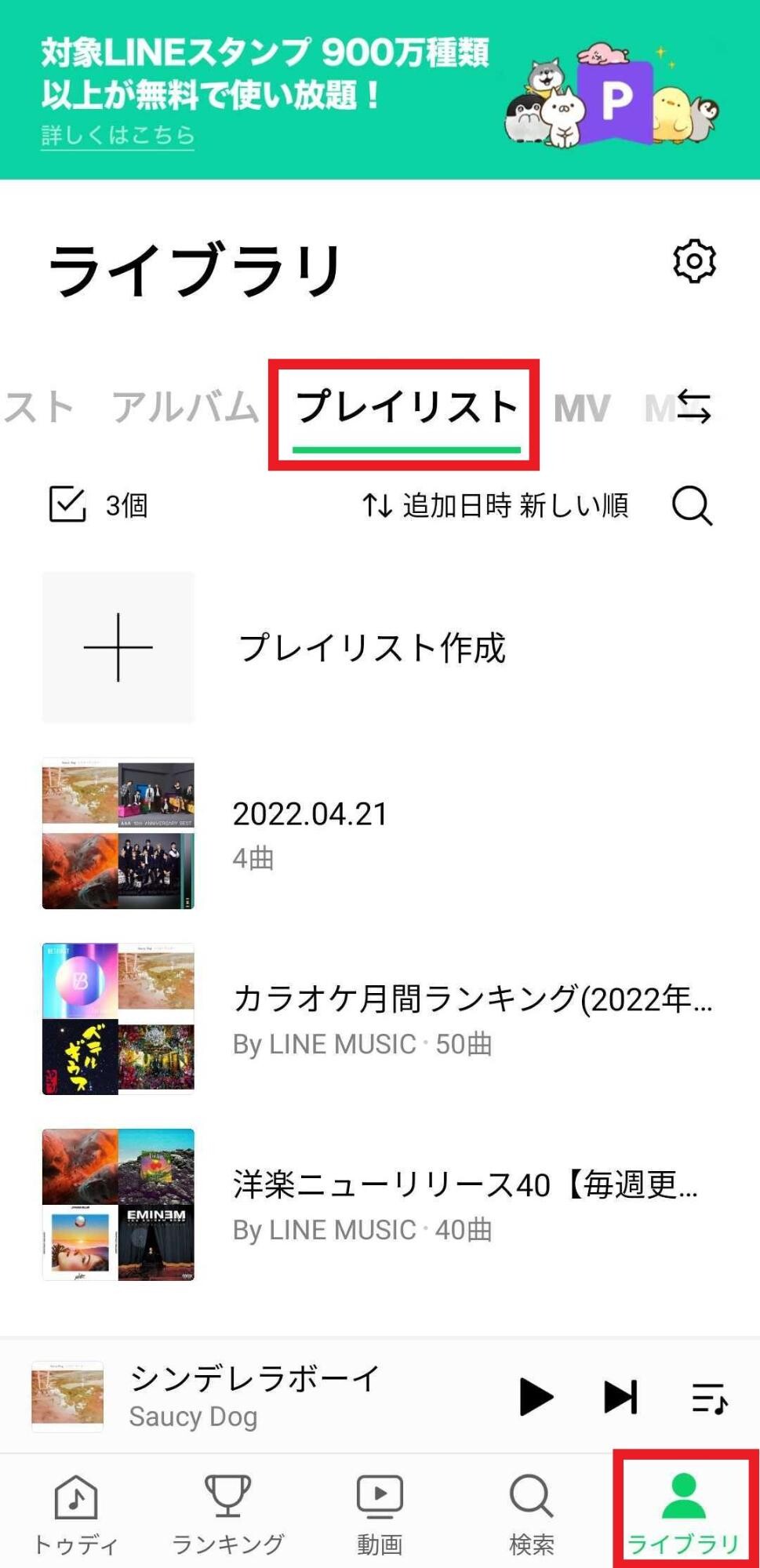Open the library settings gear
The height and width of the screenshot is (1568, 760).
[x=694, y=261]
